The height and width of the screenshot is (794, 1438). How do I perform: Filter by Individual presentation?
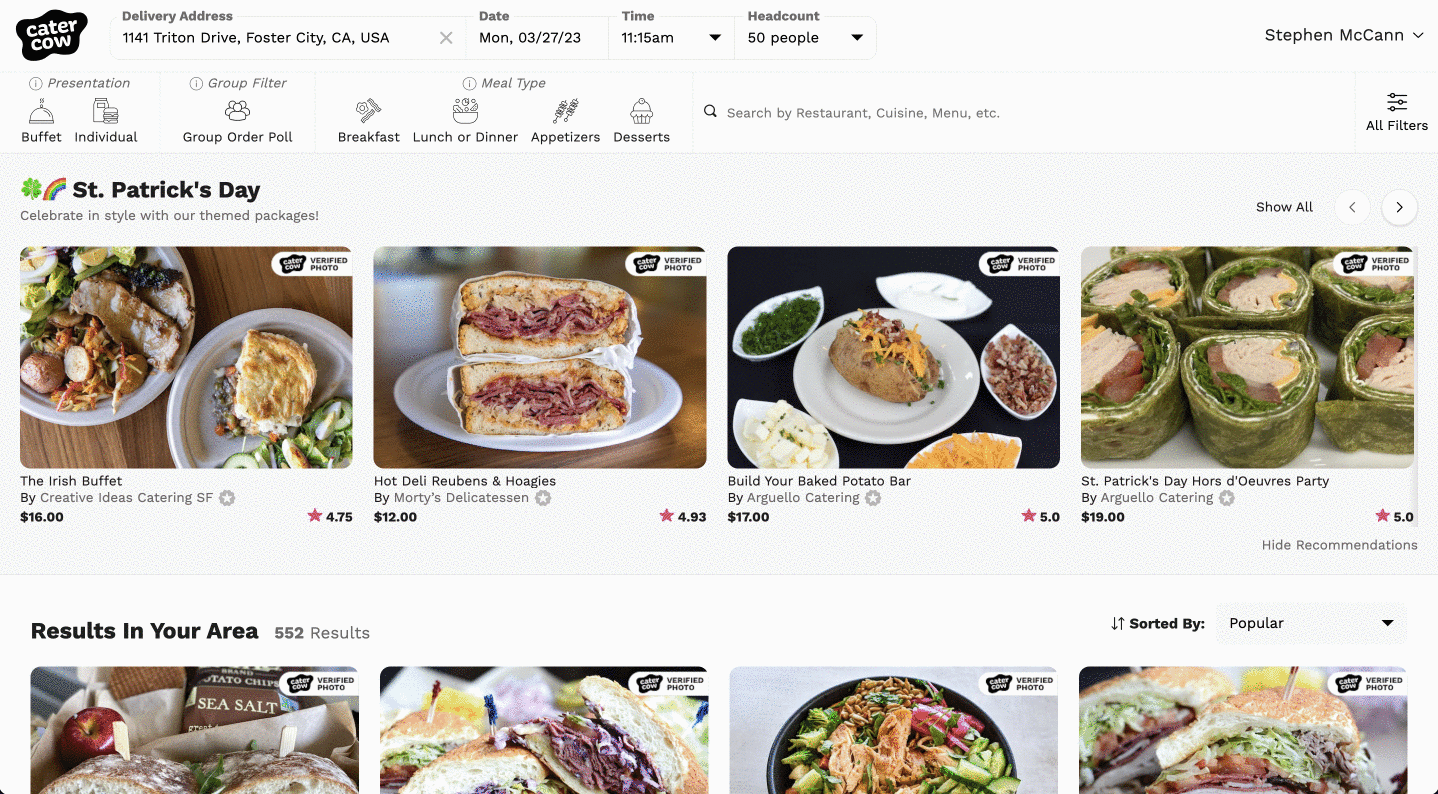tap(106, 121)
